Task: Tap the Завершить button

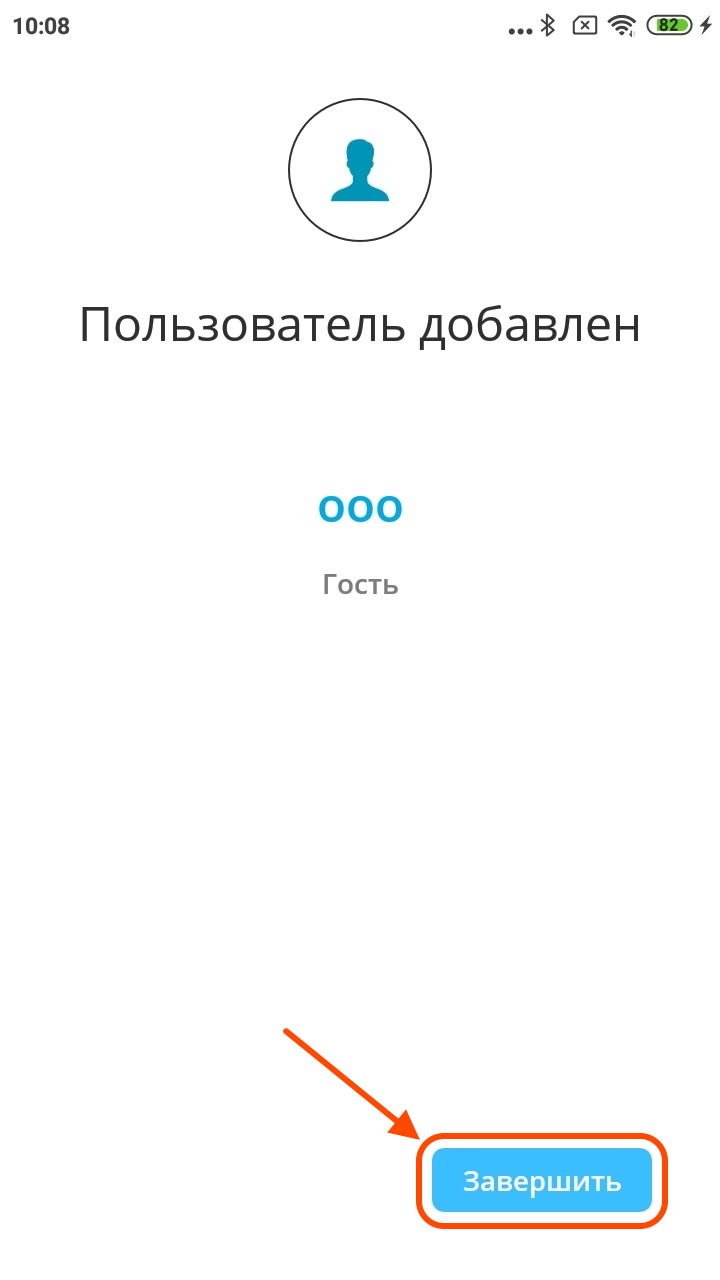Action: 542,1181
